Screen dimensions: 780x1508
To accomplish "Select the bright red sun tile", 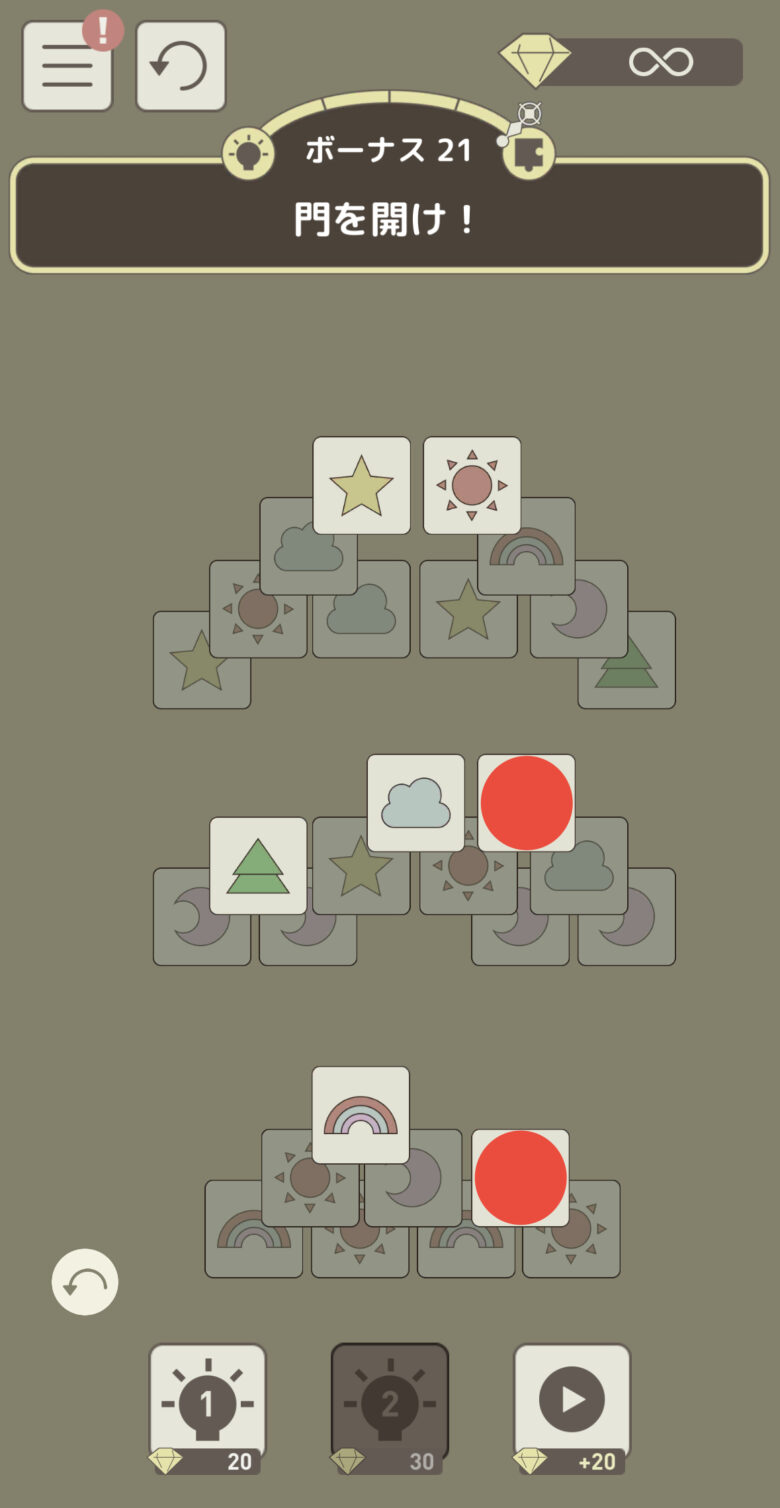I will pyautogui.click(x=472, y=485).
